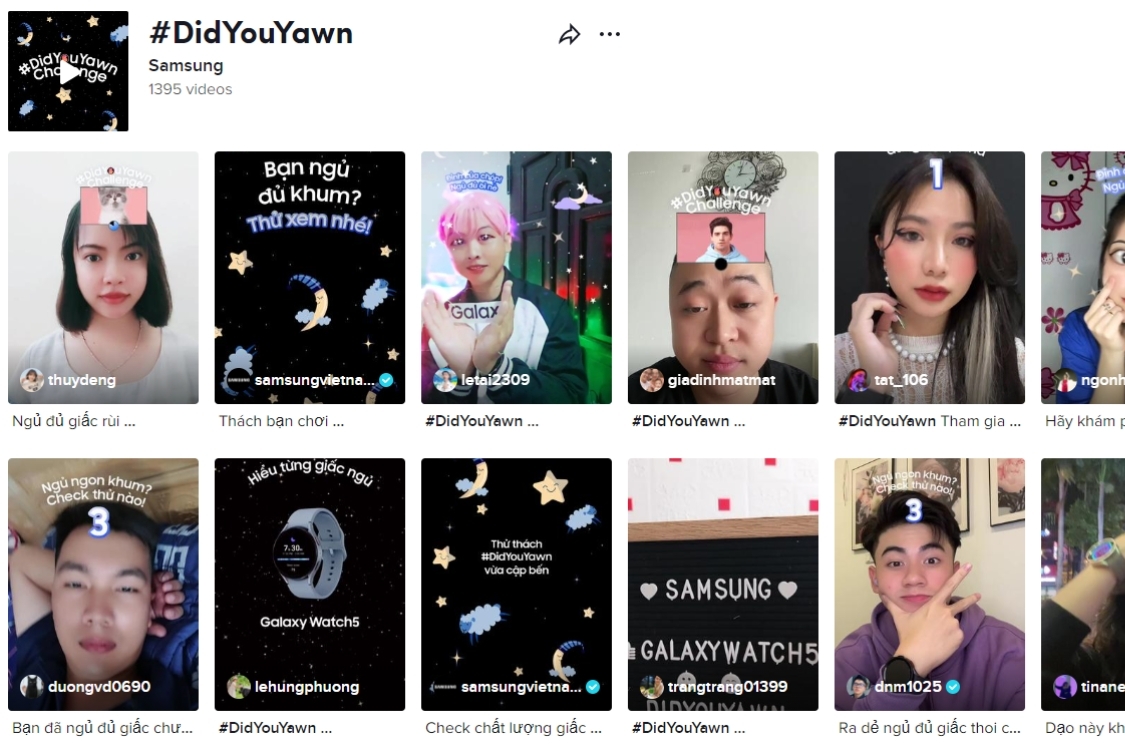Open trangtrang01399's video
The height and width of the screenshot is (750, 1125).
(723, 584)
